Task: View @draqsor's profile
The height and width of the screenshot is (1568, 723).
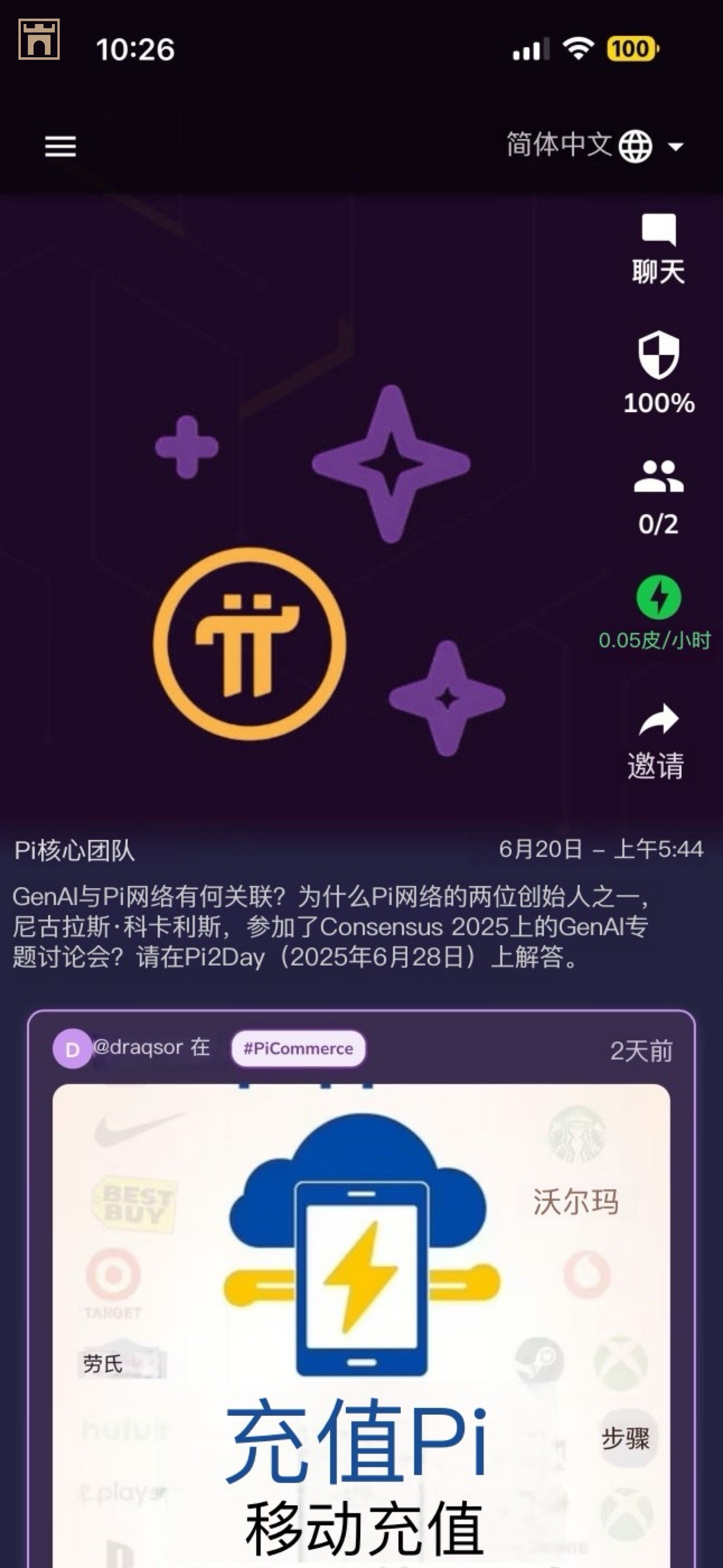Action: point(137,1047)
